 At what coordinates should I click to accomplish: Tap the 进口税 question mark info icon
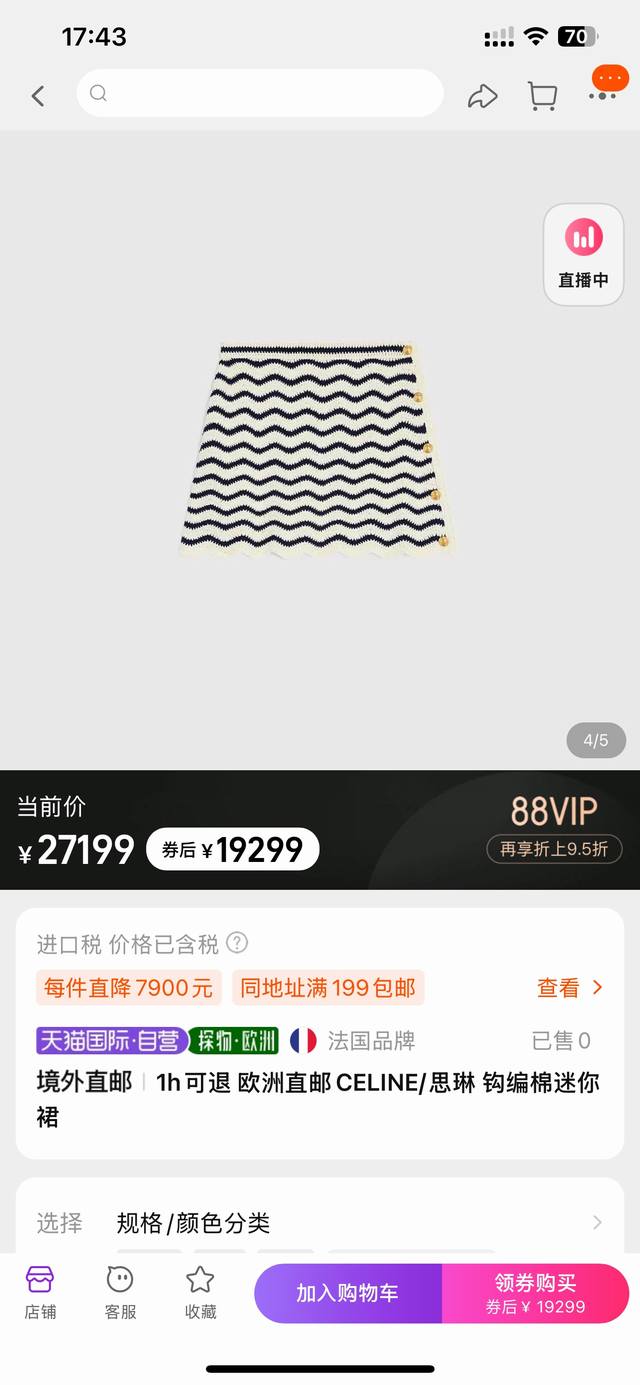tap(237, 942)
